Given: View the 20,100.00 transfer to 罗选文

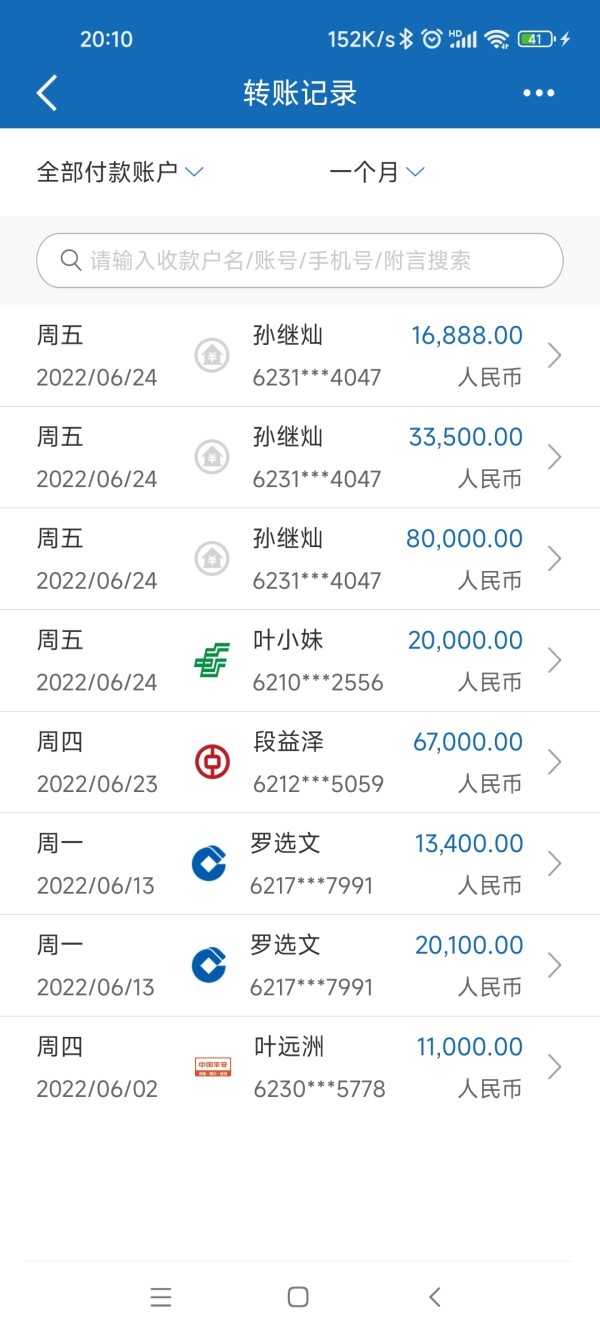Looking at the screenshot, I should (x=300, y=966).
